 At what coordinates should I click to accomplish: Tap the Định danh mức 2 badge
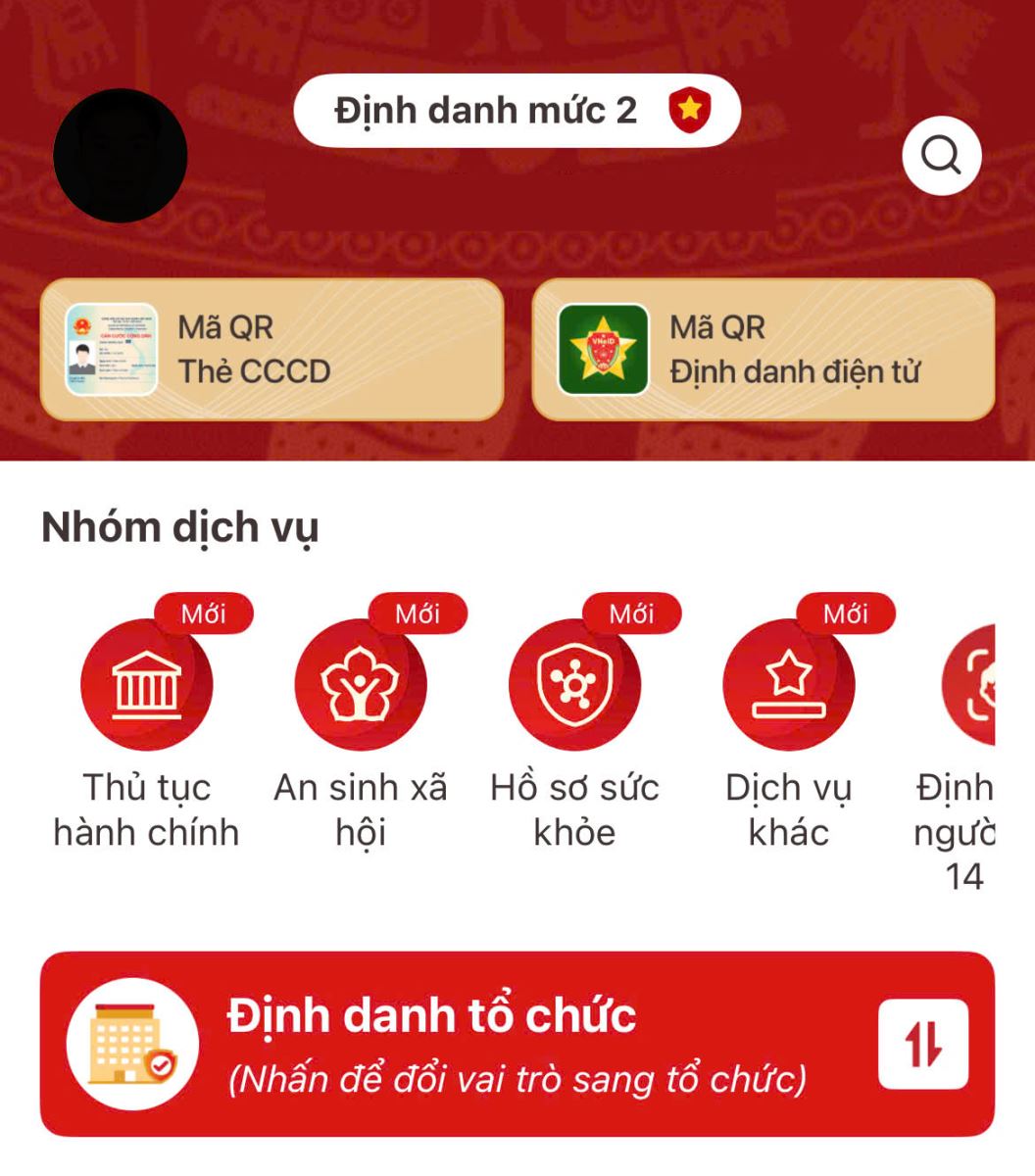517,111
